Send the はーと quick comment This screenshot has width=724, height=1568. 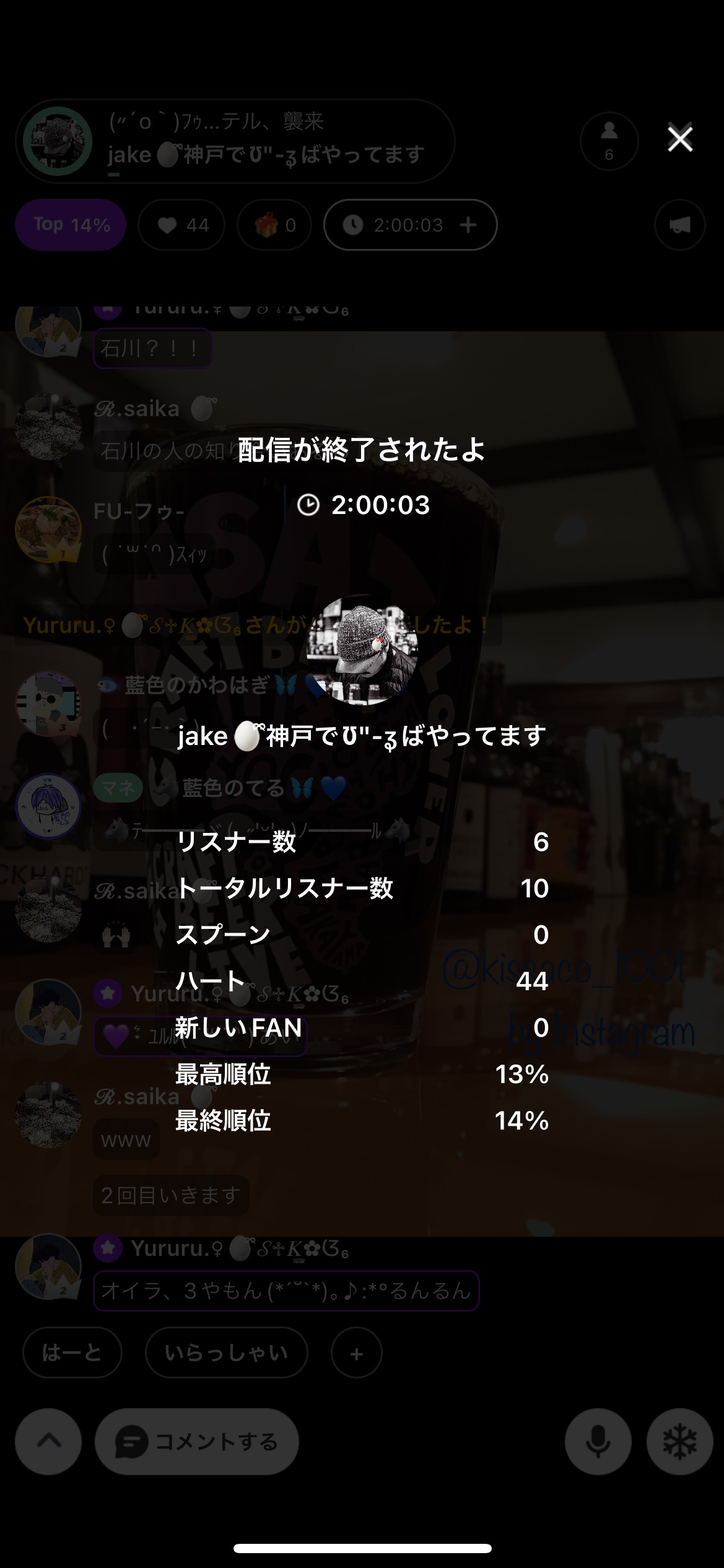72,1354
